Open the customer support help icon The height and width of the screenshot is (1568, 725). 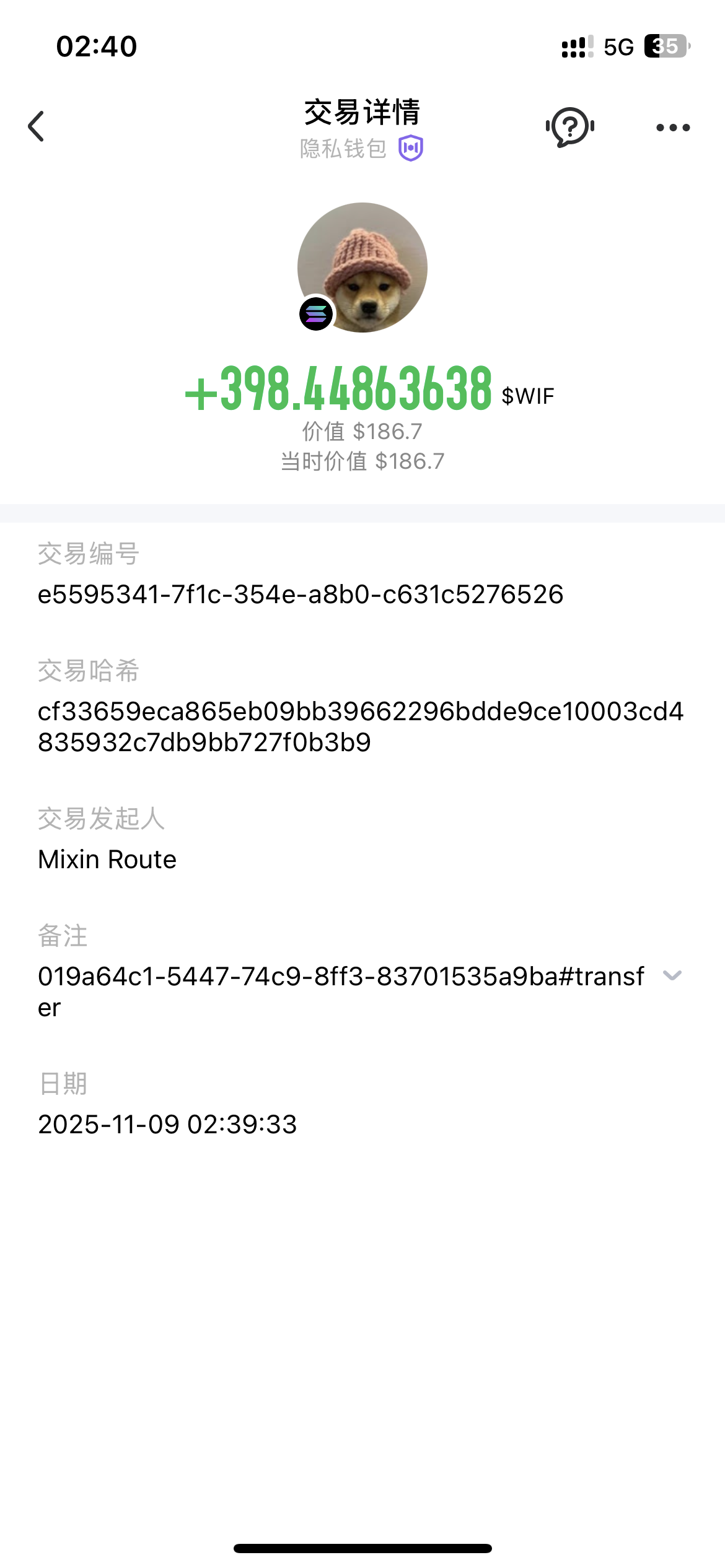coord(569,127)
